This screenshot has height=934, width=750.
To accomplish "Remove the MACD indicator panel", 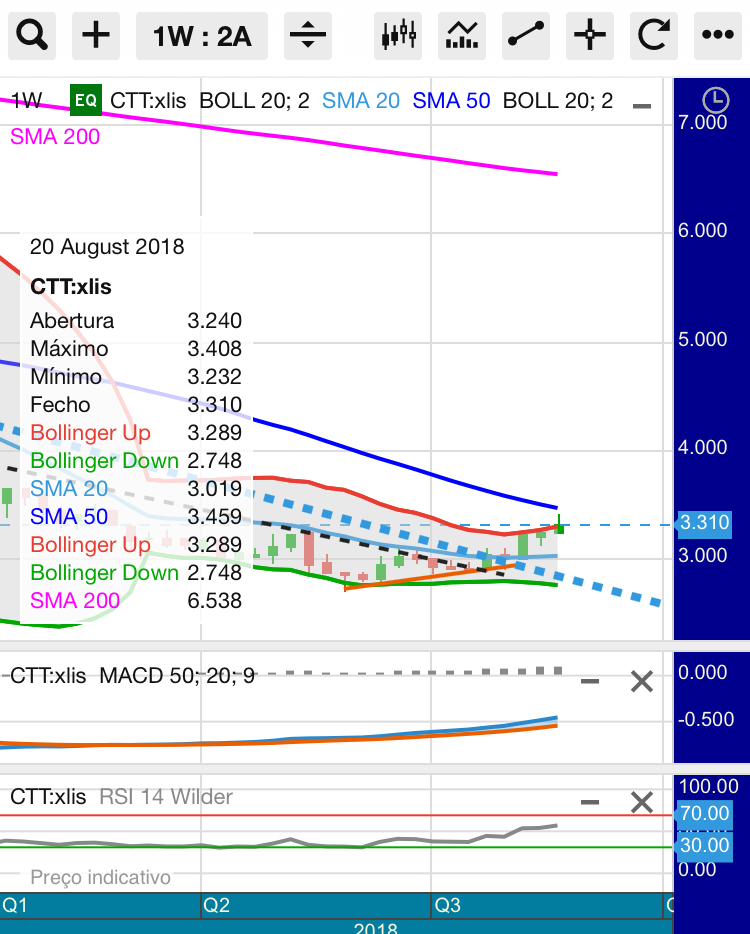I will (x=641, y=682).
